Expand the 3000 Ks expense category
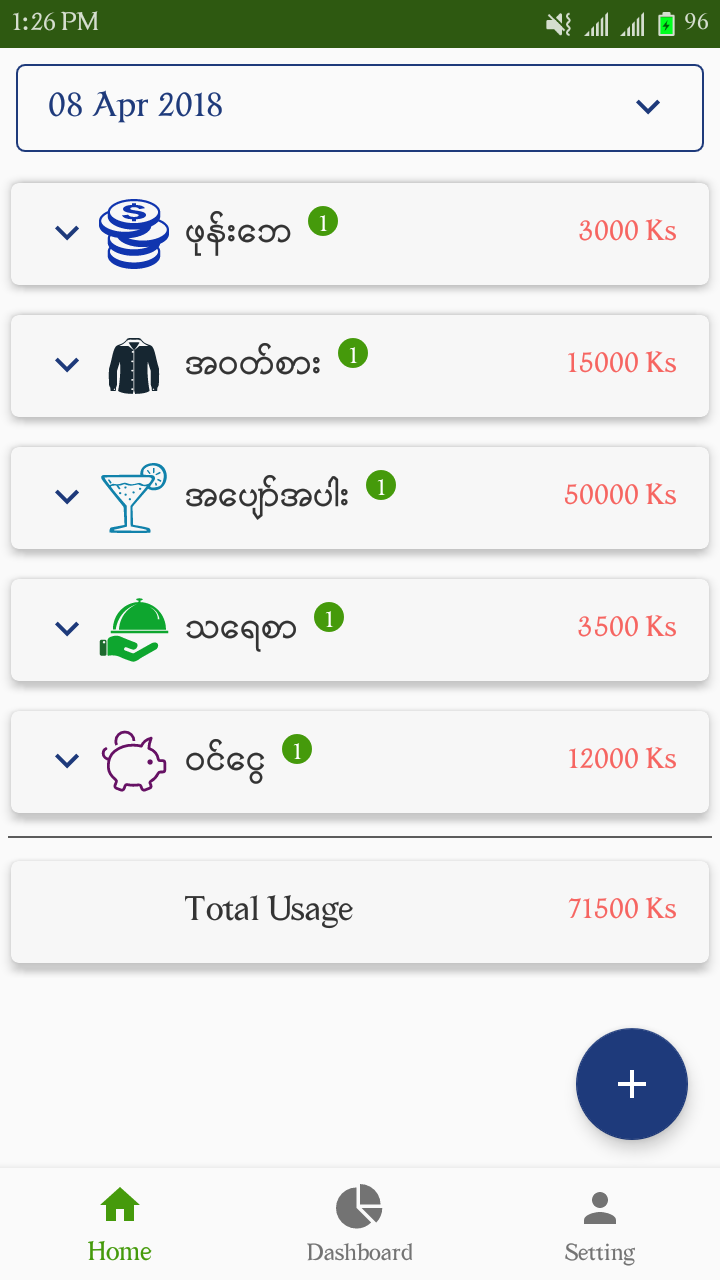Screen dimensions: 720x1280 tap(67, 233)
